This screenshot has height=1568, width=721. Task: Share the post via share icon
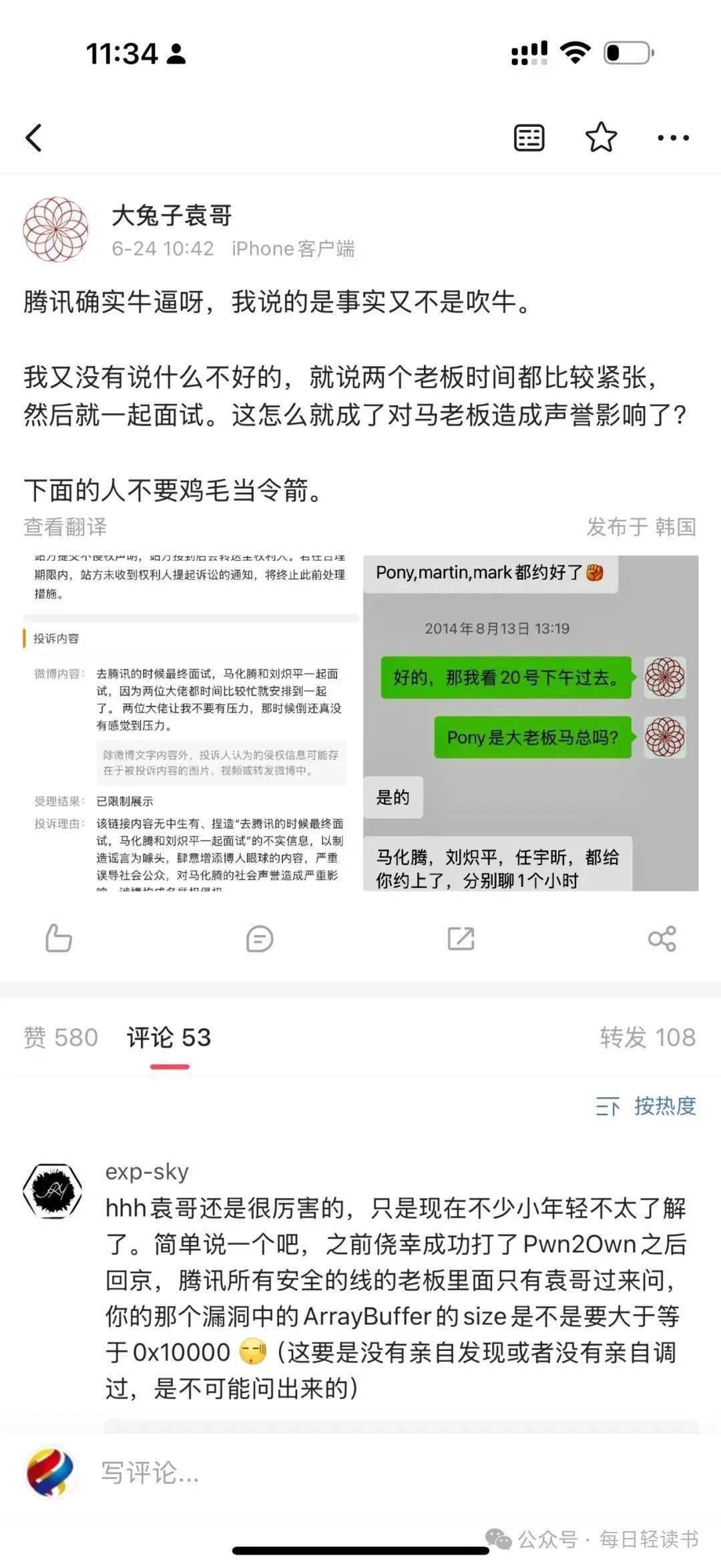(662, 938)
